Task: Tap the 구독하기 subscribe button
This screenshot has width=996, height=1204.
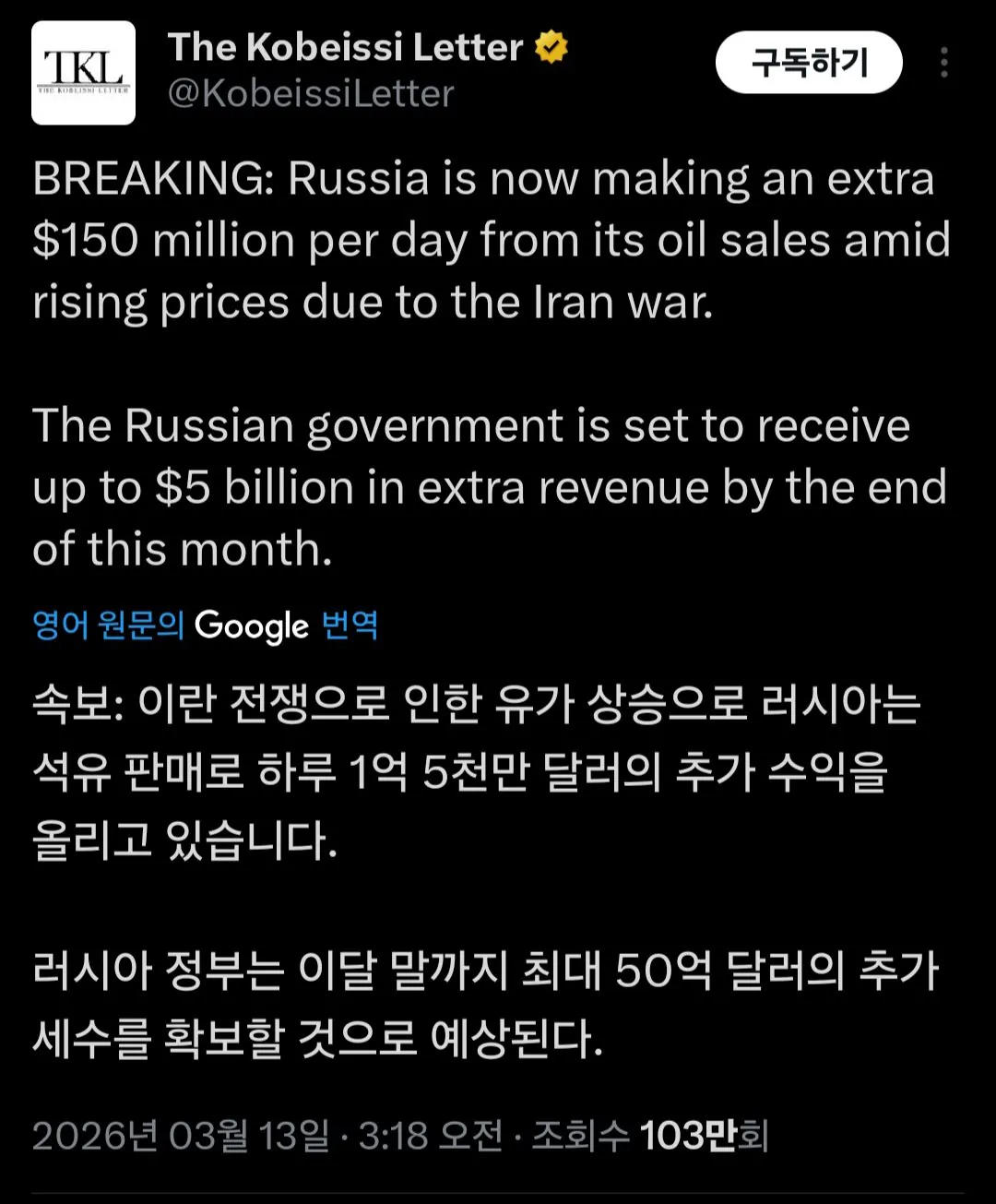Action: pos(809,63)
